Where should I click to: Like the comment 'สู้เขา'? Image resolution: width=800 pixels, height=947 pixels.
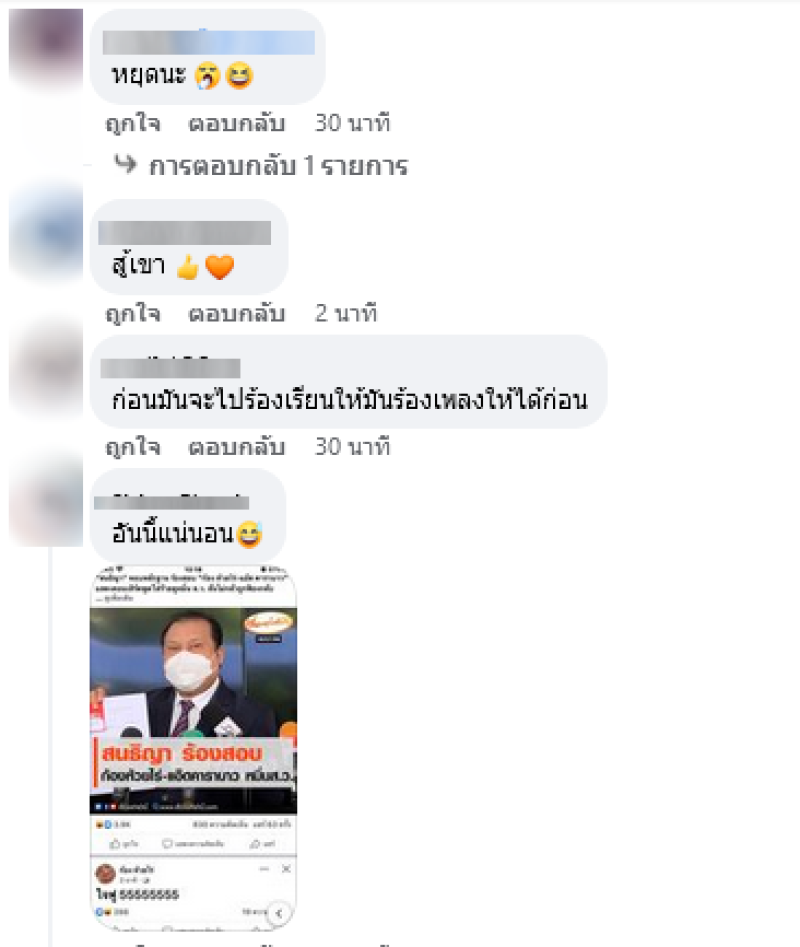pos(132,314)
